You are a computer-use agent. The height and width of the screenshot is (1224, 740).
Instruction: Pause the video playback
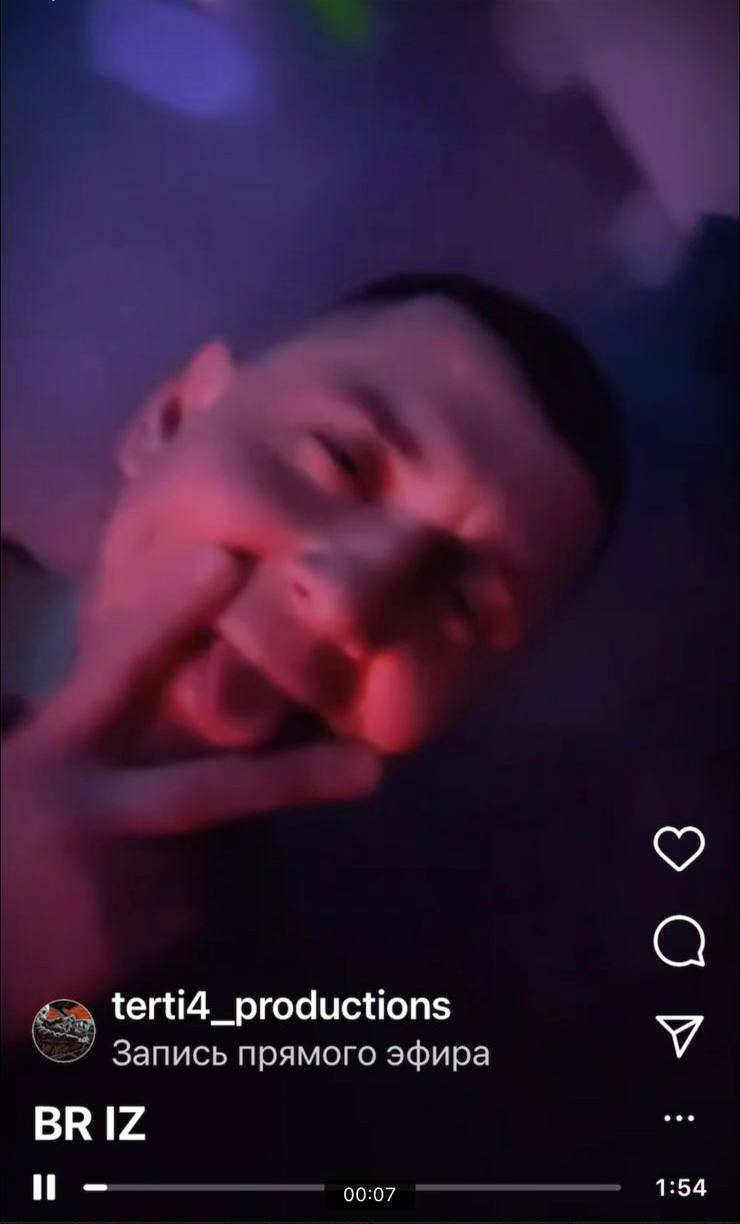coord(44,1187)
